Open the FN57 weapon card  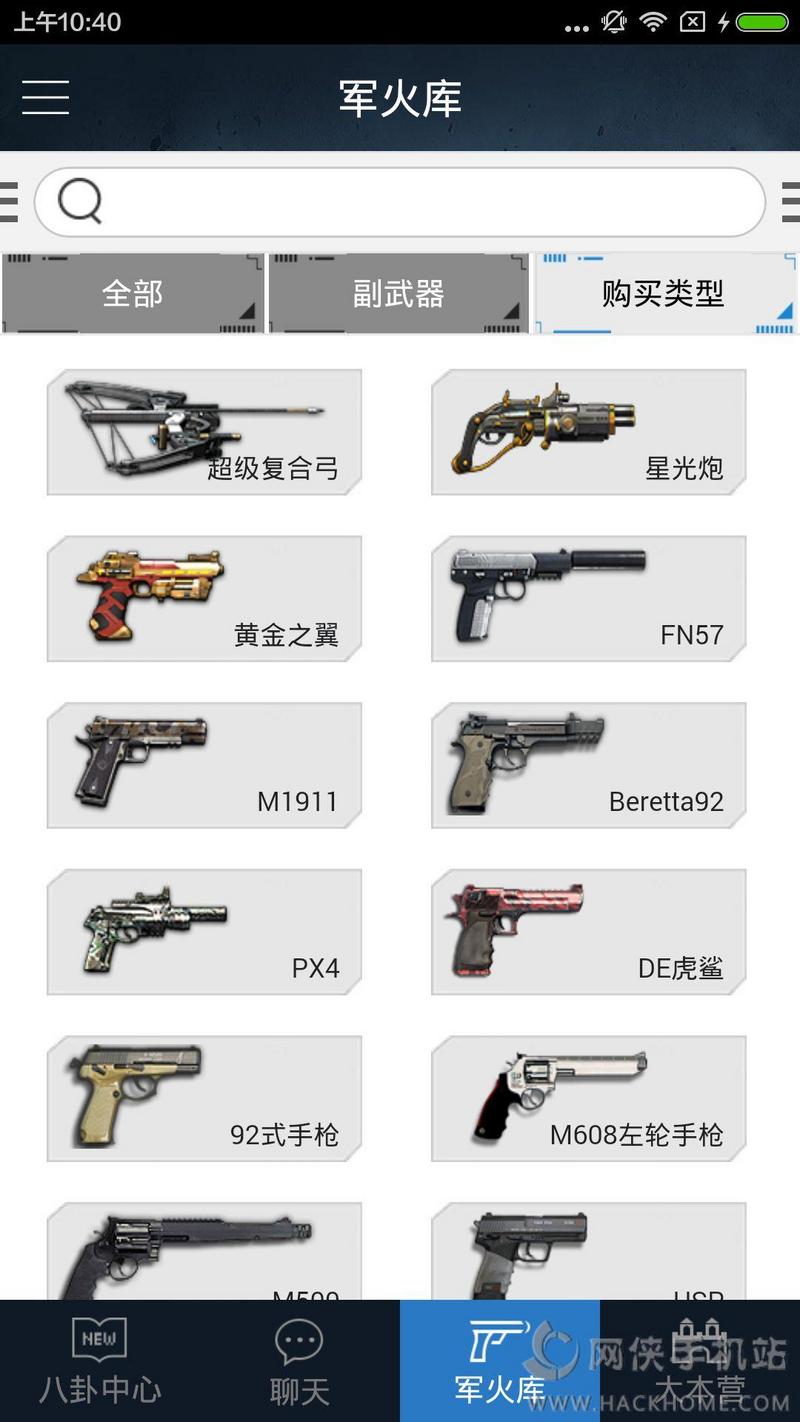[588, 598]
